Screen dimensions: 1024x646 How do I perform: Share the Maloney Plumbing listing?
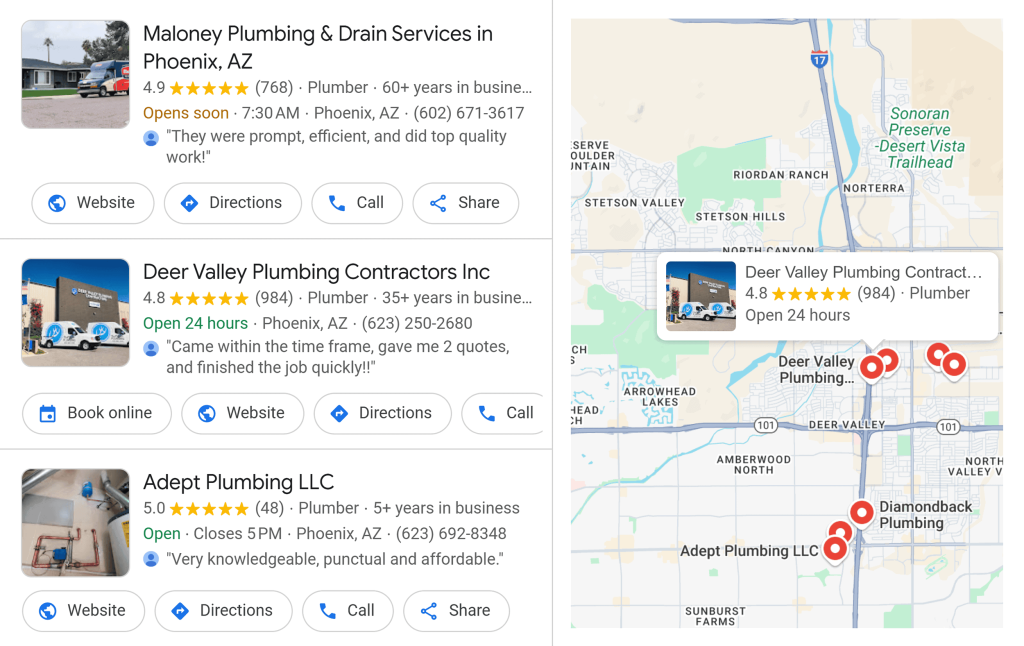click(465, 203)
